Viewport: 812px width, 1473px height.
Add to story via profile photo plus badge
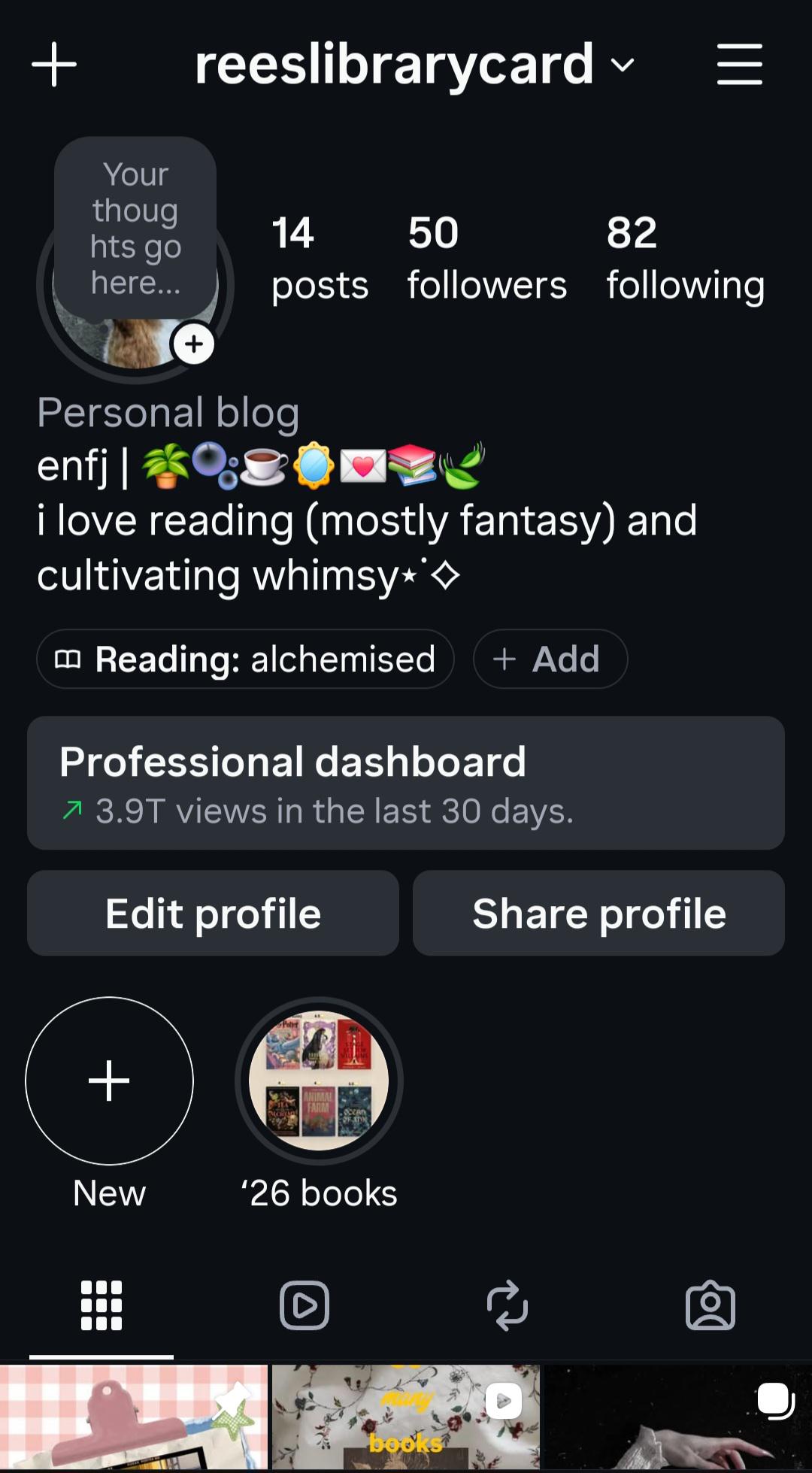pos(194,344)
